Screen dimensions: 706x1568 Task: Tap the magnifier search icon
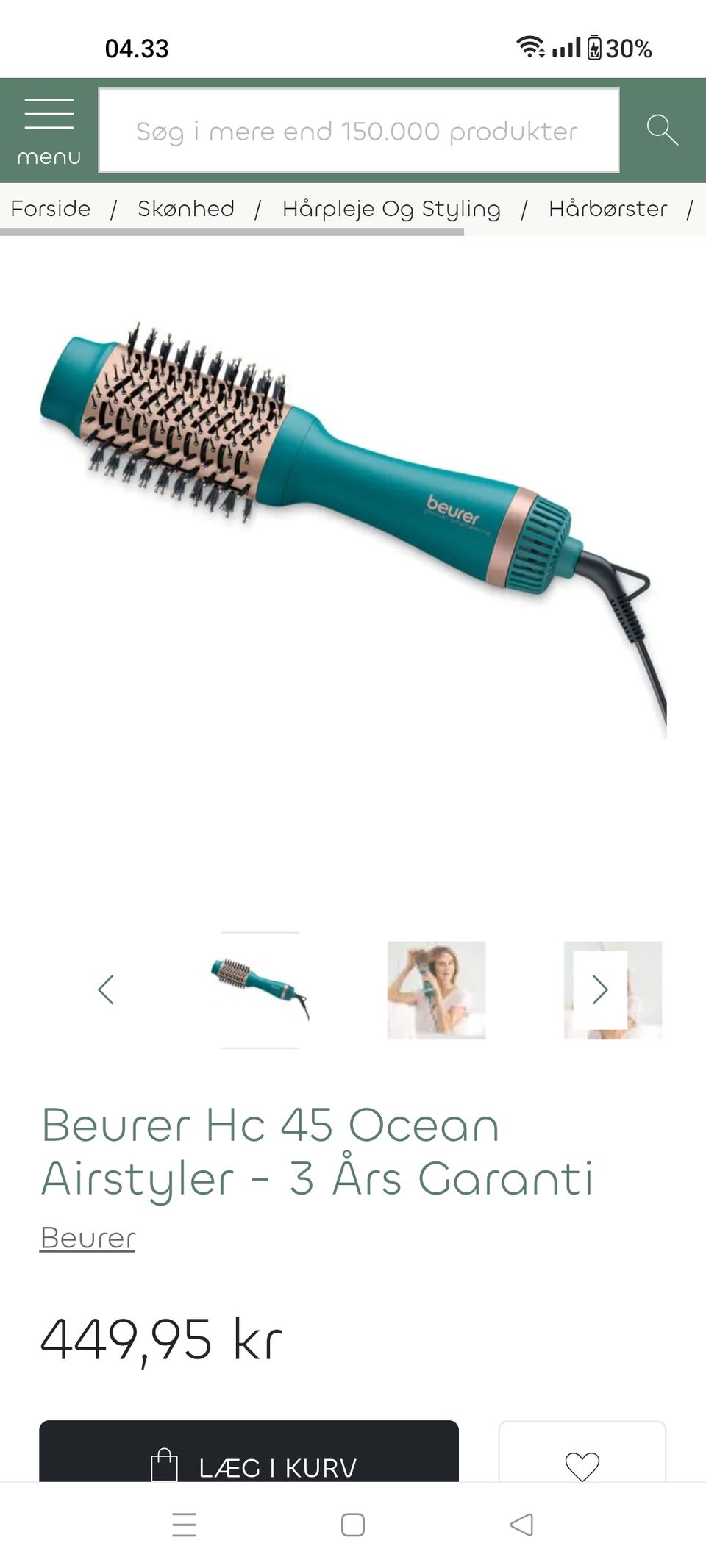(x=662, y=130)
